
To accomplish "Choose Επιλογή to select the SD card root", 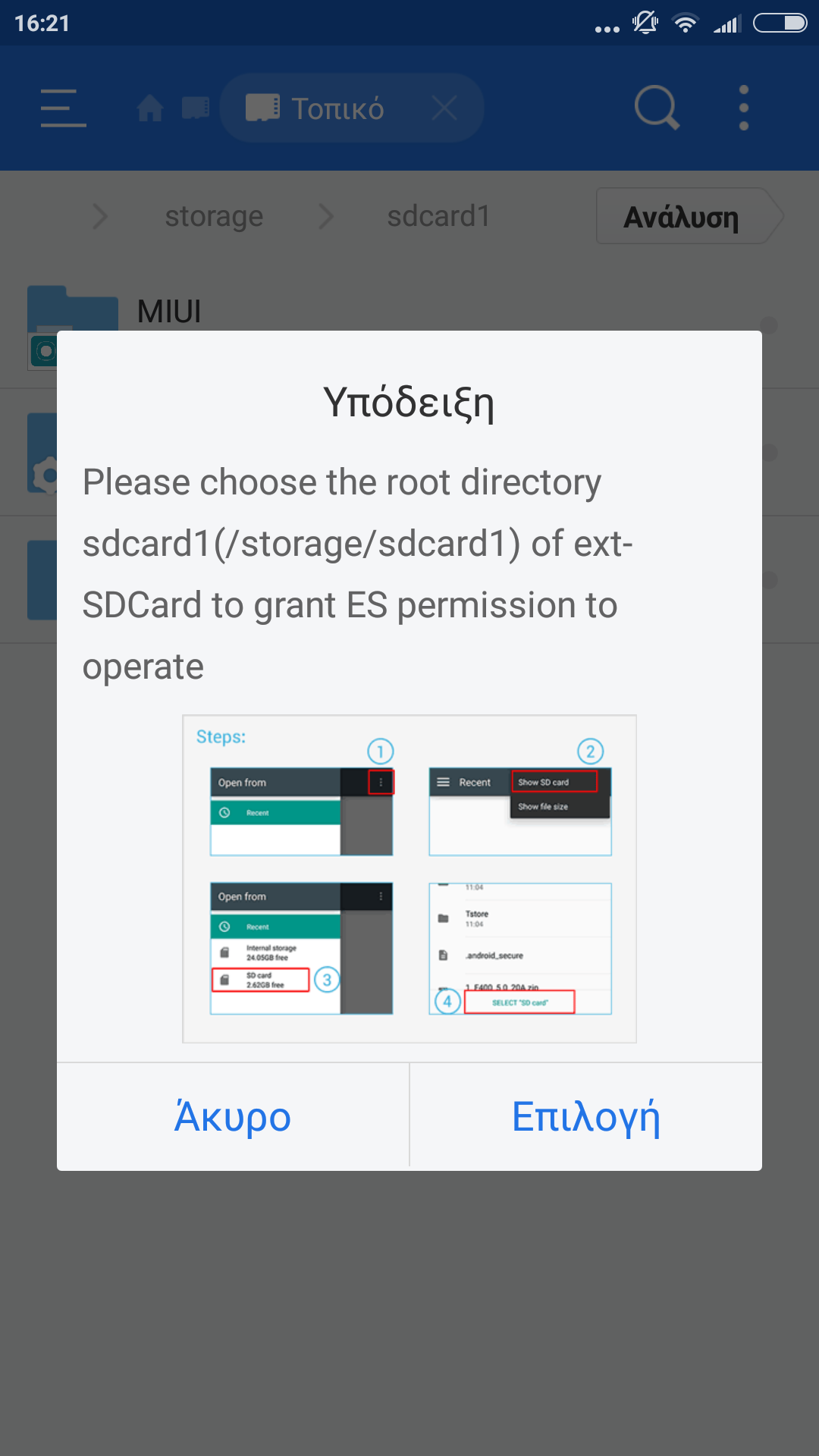I will pos(585,1116).
